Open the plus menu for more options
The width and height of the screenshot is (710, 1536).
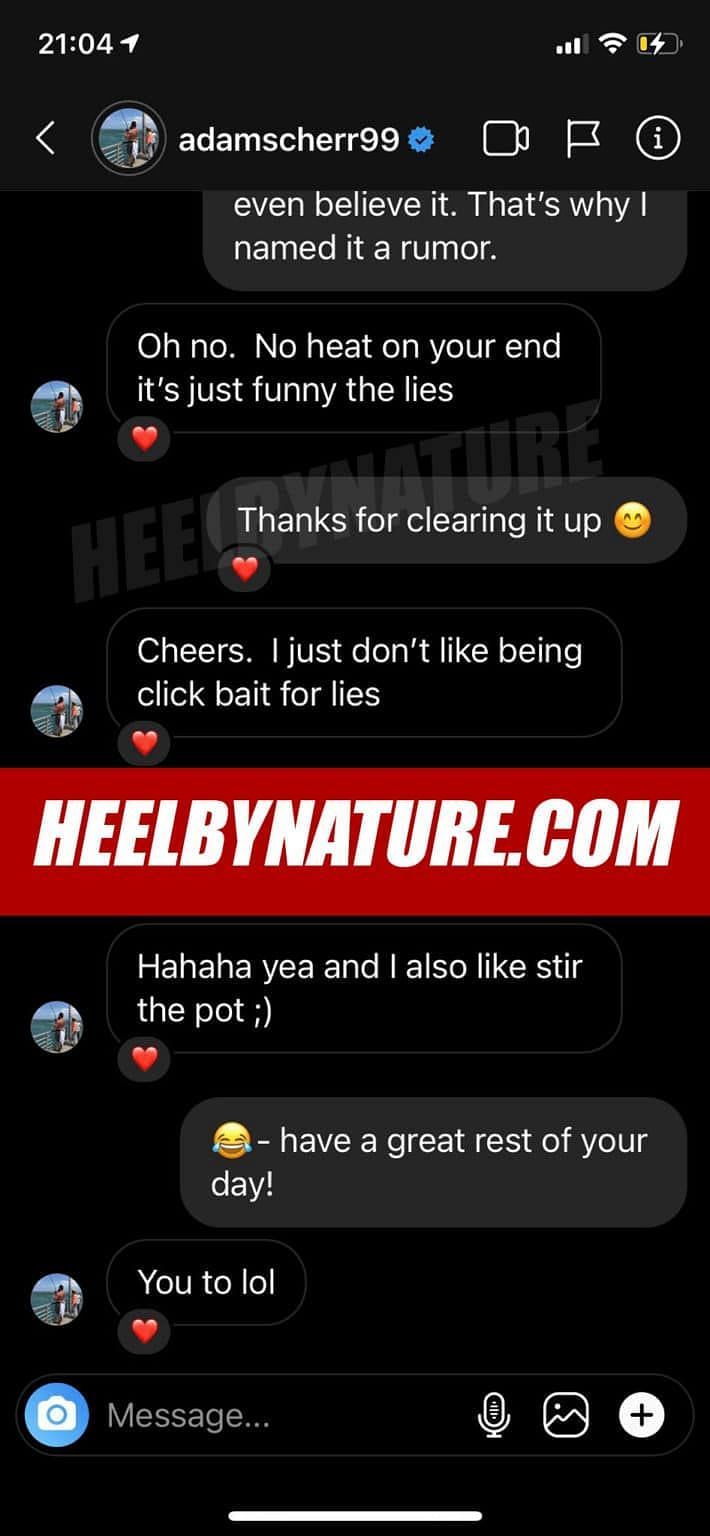coord(641,1415)
